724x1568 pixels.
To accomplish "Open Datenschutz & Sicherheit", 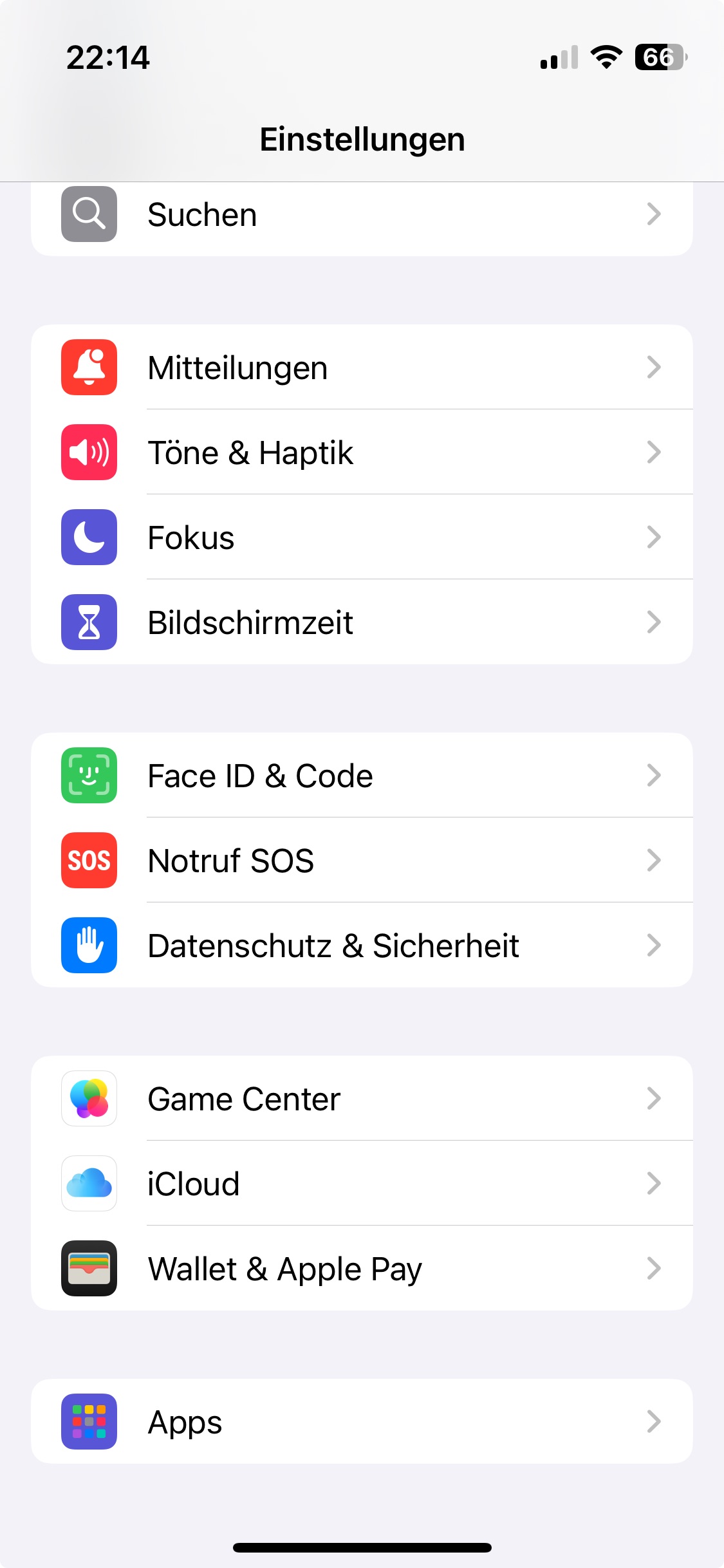I will [x=362, y=946].
